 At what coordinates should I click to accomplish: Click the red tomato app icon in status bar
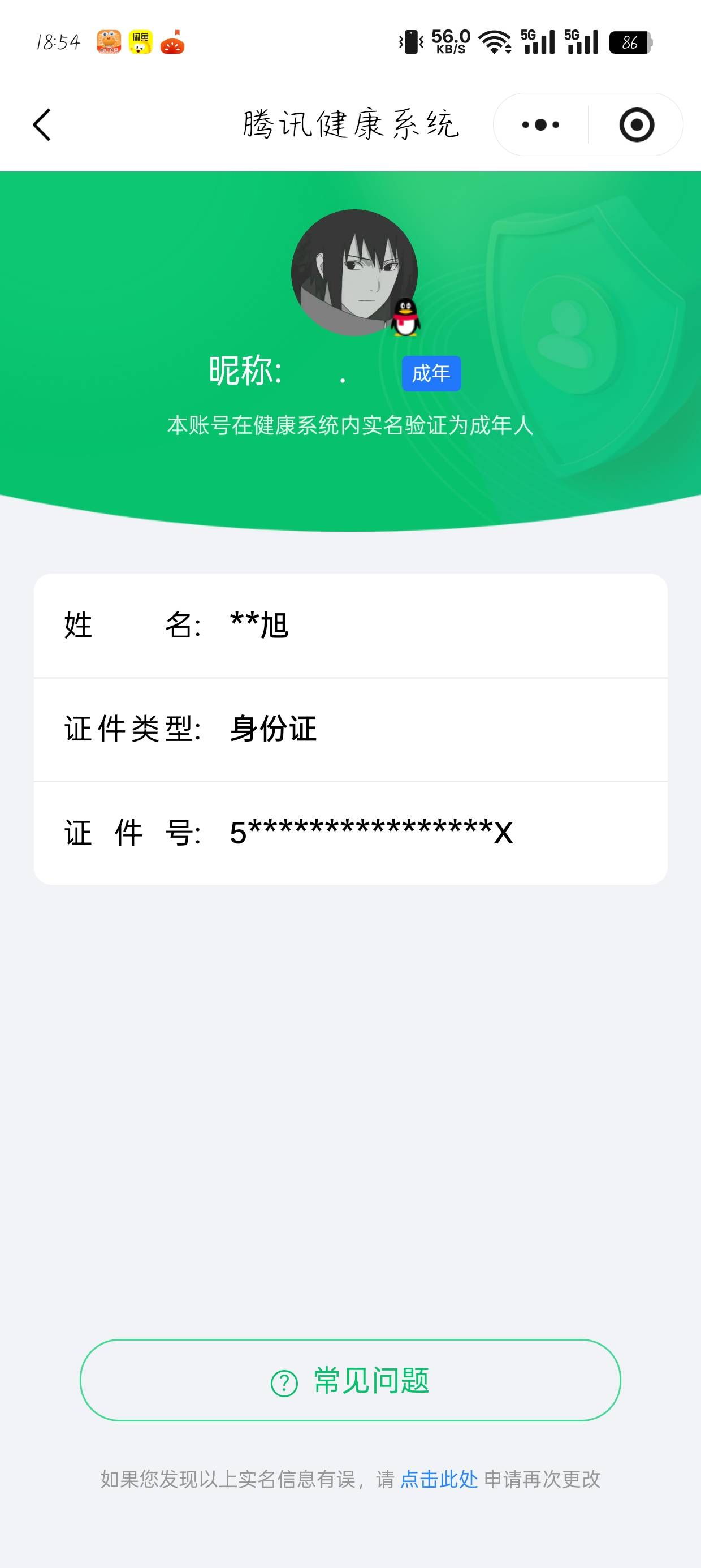172,42
